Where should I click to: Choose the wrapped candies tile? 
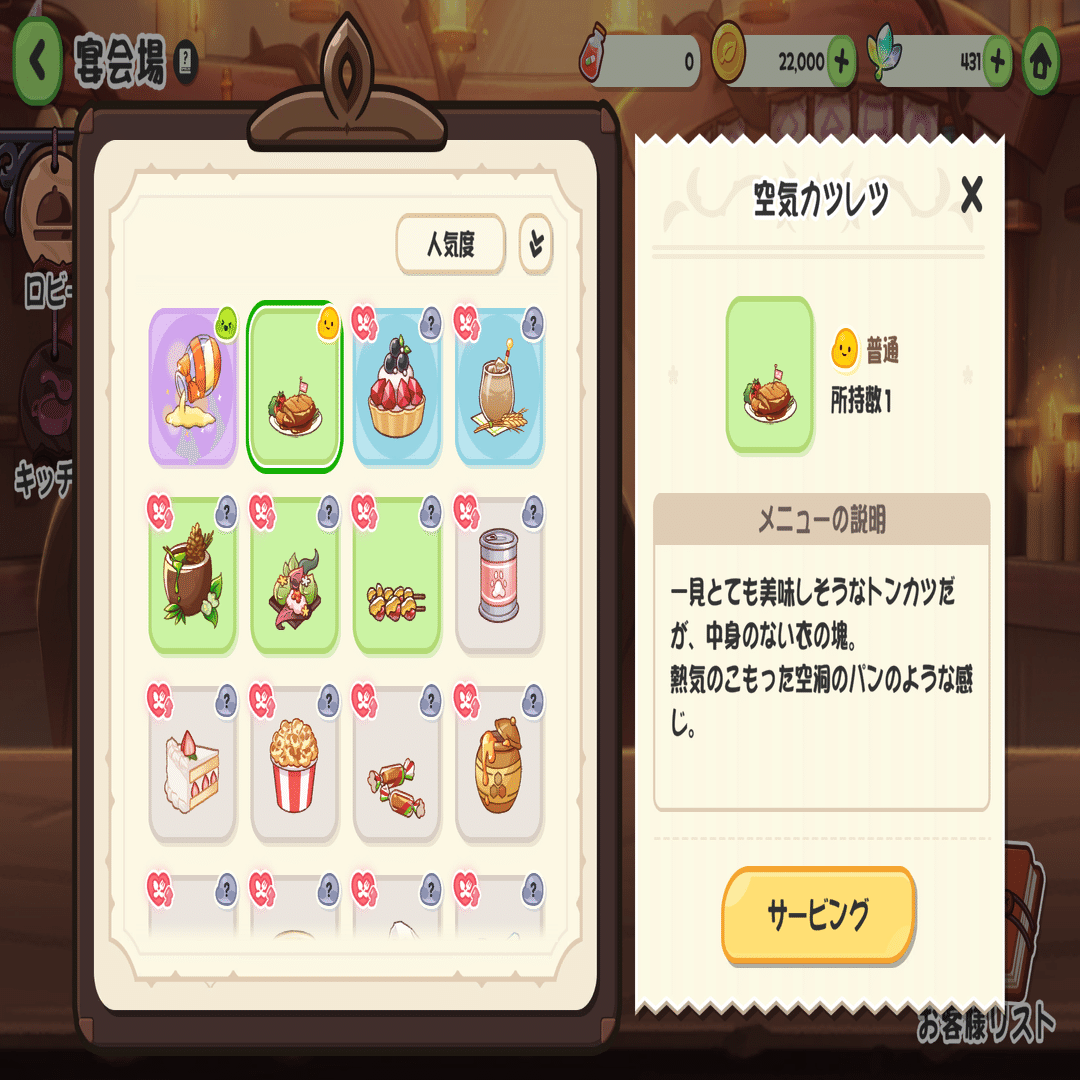tap(397, 766)
